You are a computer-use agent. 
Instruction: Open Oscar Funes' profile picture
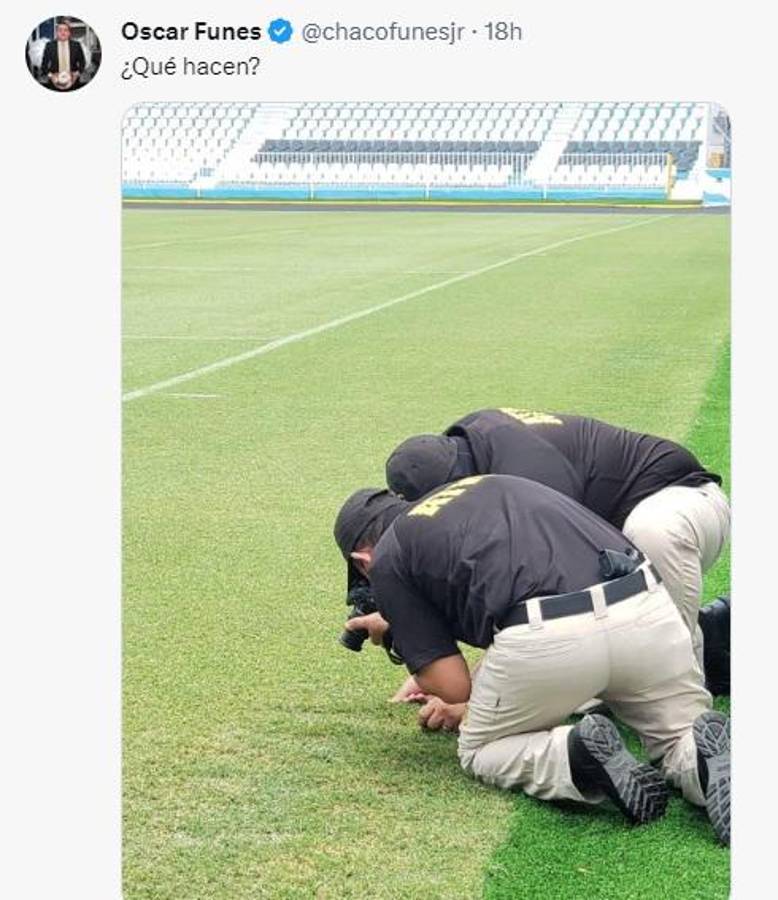[x=62, y=53]
